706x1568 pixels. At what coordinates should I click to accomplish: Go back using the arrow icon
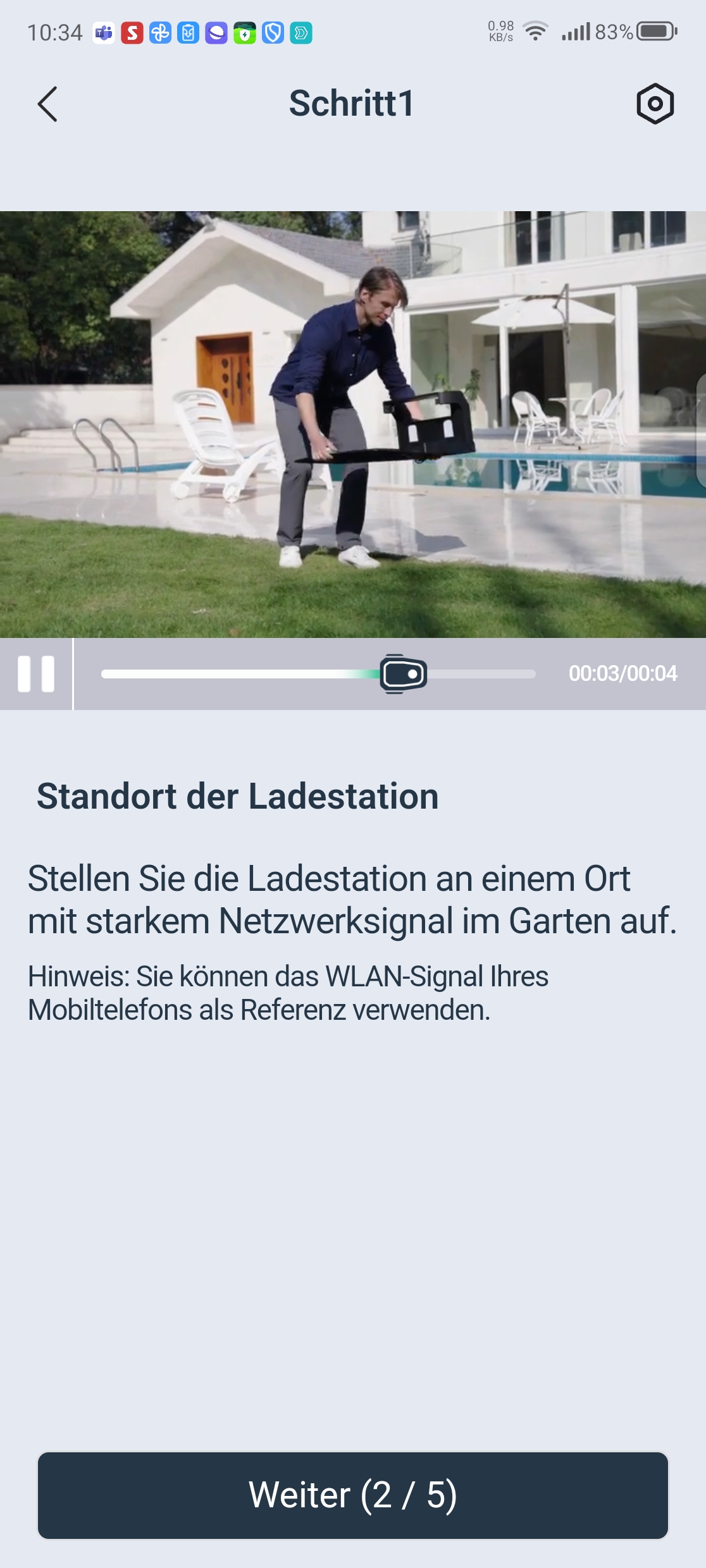coord(47,104)
